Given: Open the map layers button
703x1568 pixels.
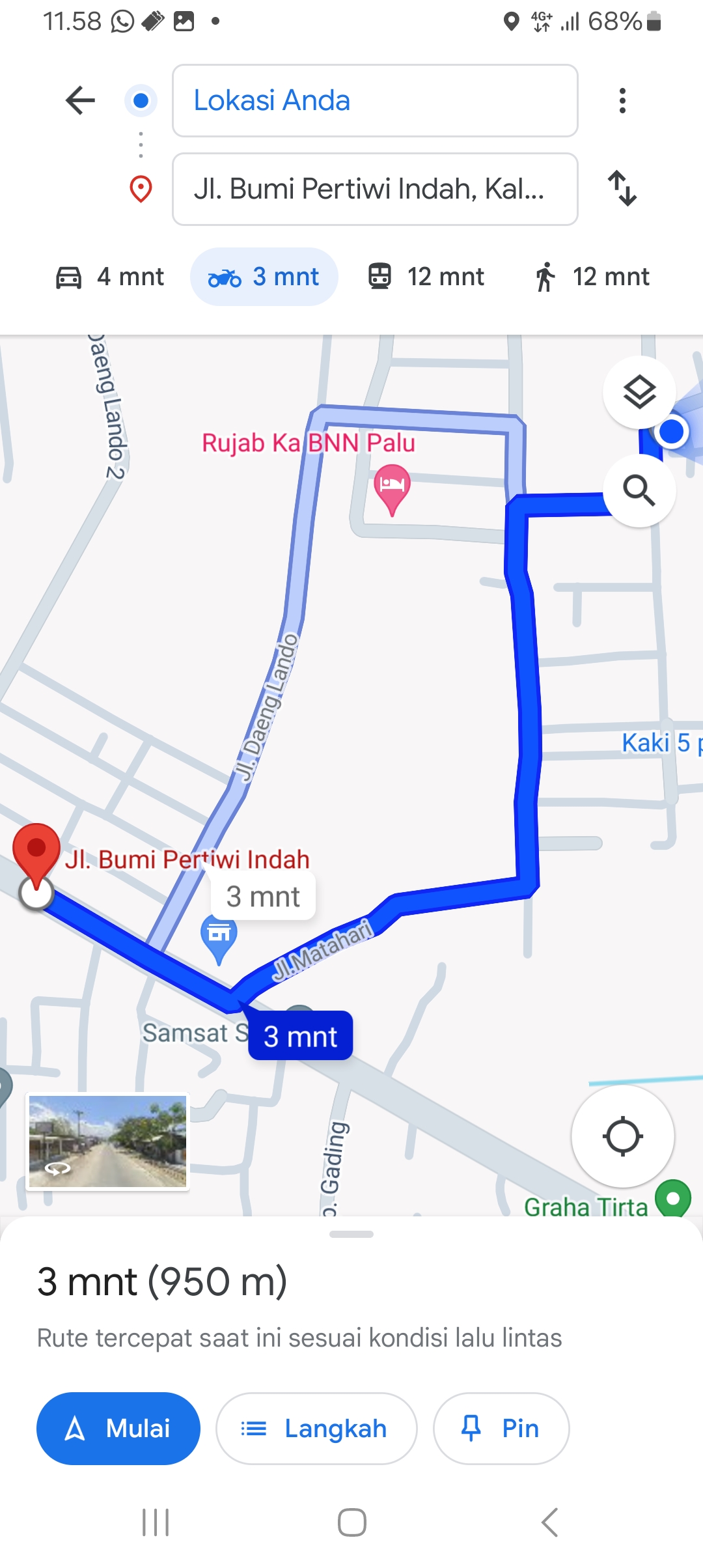Looking at the screenshot, I should point(639,392).
